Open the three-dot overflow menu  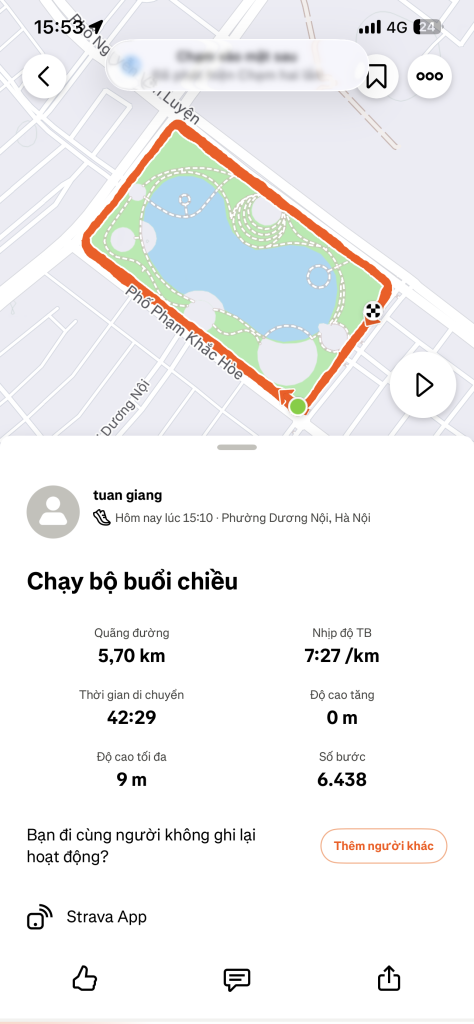430,76
